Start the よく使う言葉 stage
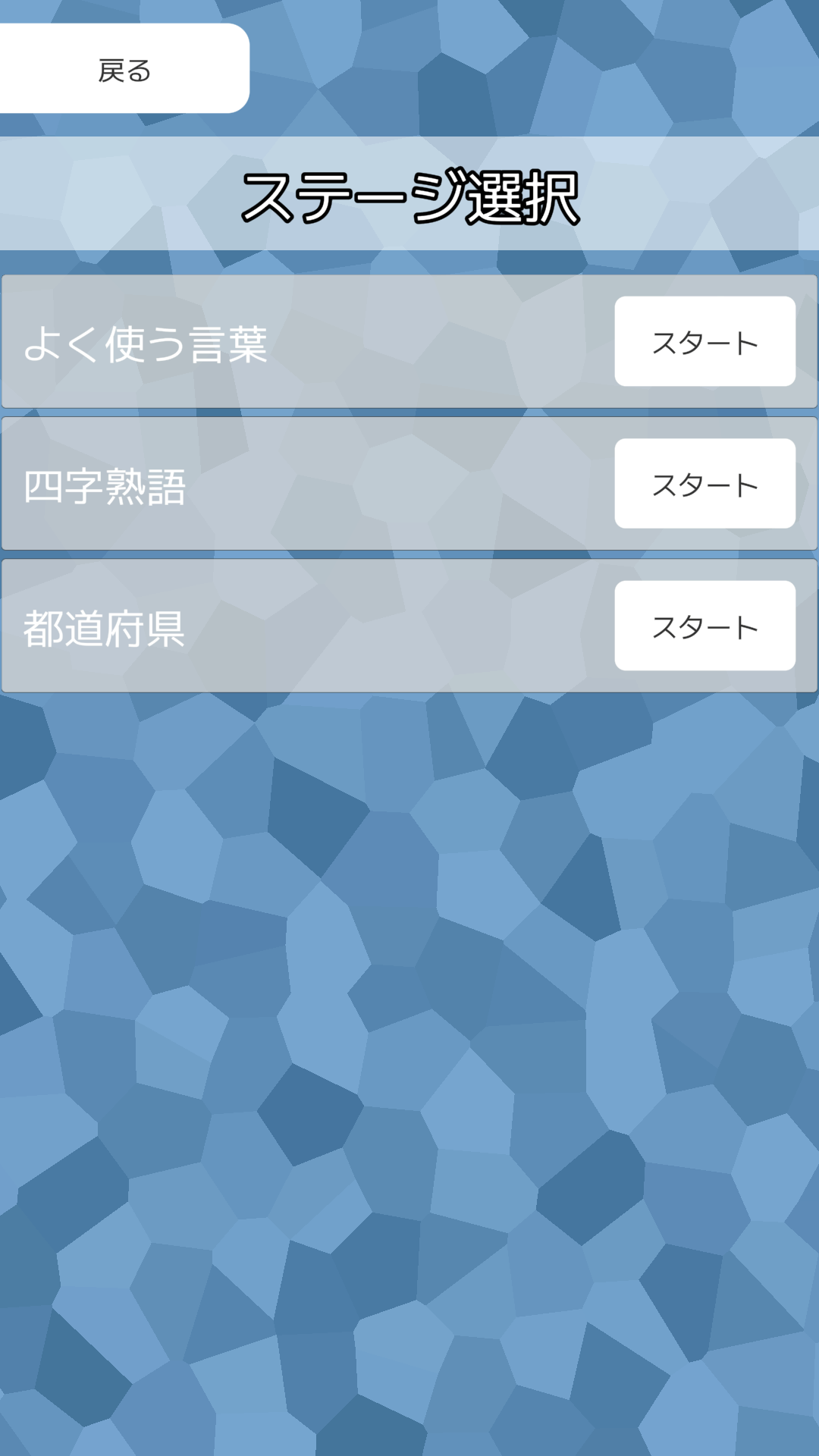The height and width of the screenshot is (1456, 819). 704,341
